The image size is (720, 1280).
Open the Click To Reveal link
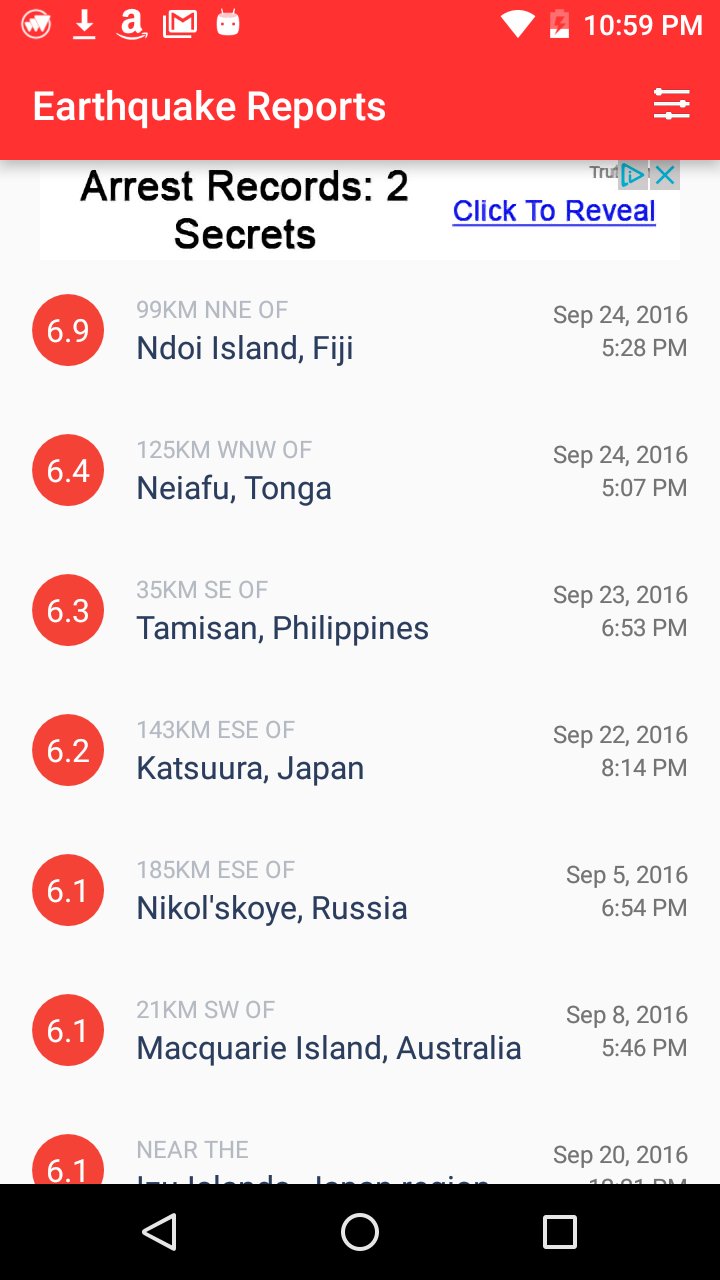point(553,211)
